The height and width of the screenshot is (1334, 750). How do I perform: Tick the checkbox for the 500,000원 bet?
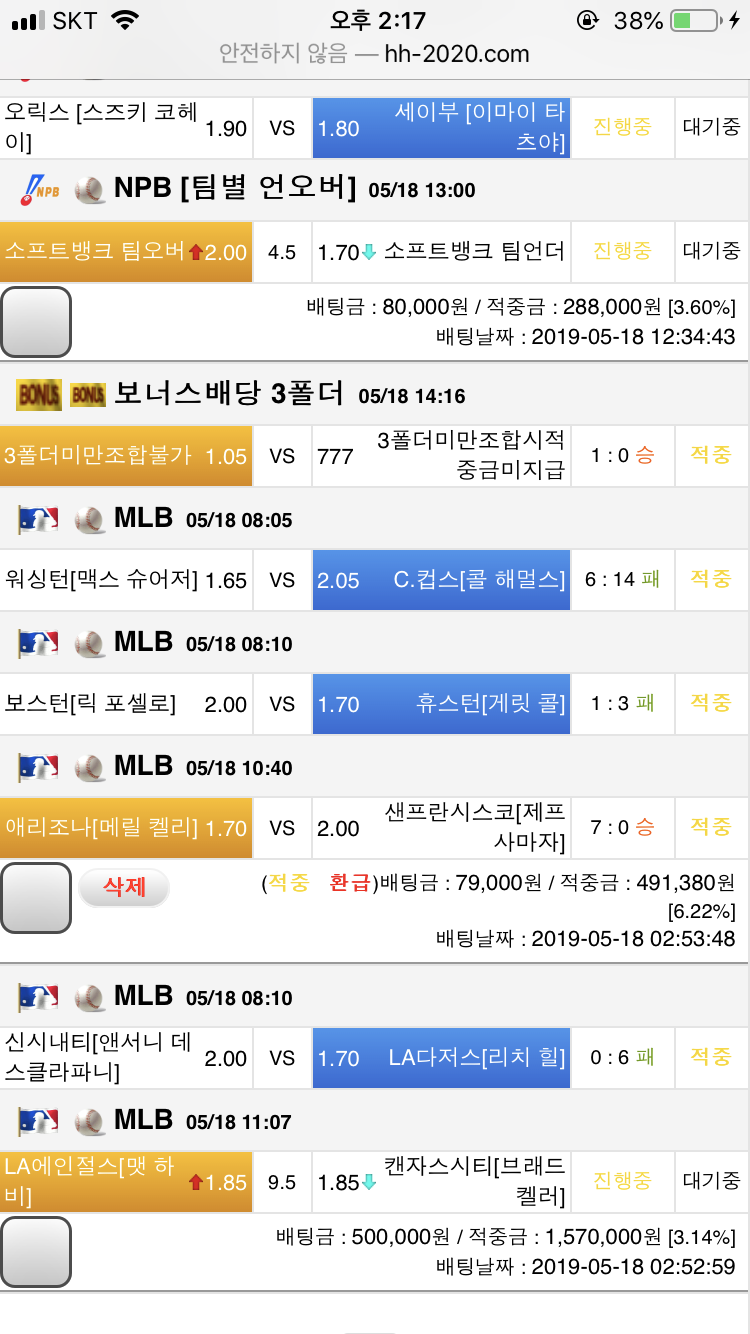coord(36,1252)
